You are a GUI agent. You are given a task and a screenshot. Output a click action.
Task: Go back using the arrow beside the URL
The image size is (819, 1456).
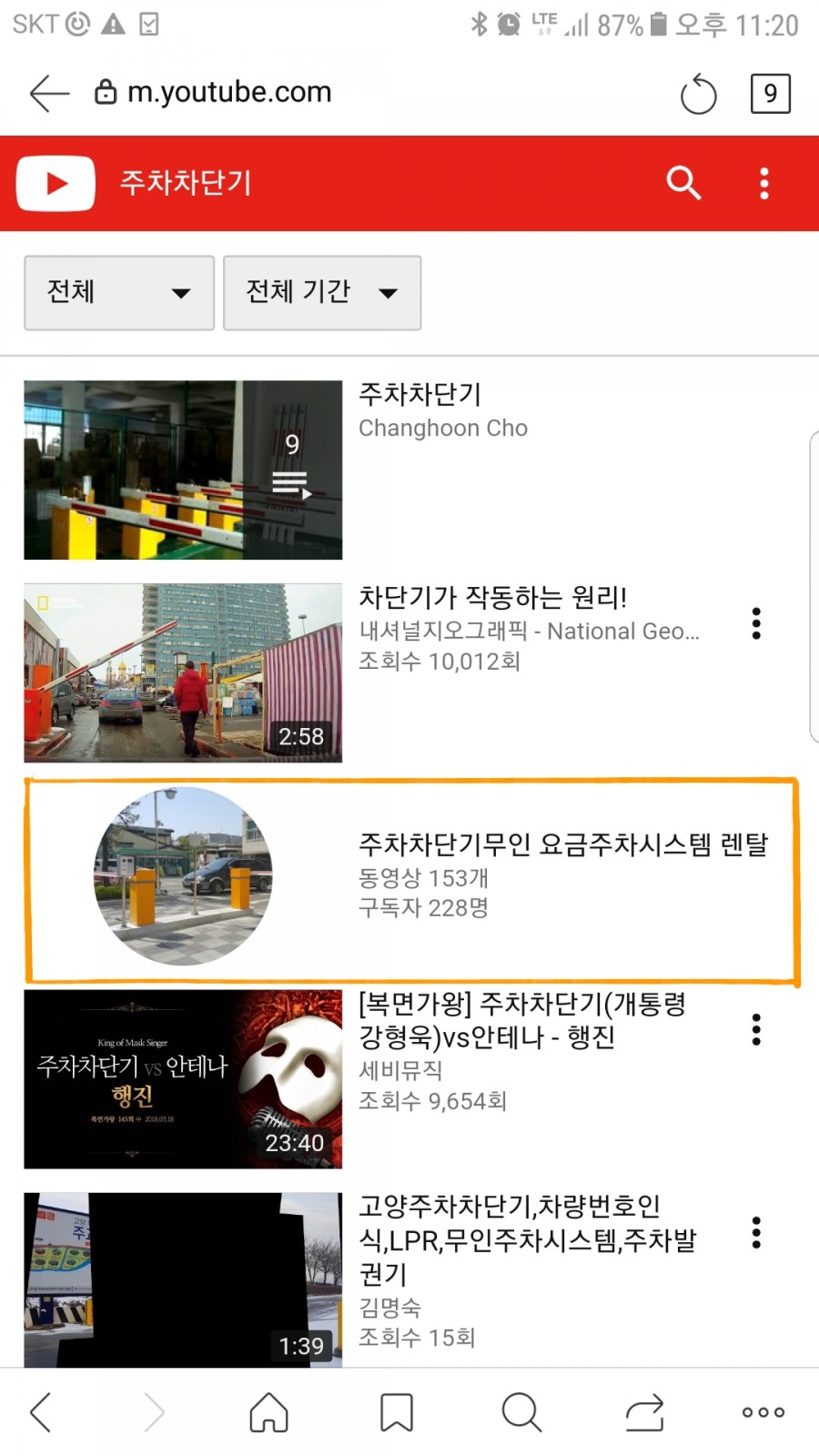tap(49, 93)
